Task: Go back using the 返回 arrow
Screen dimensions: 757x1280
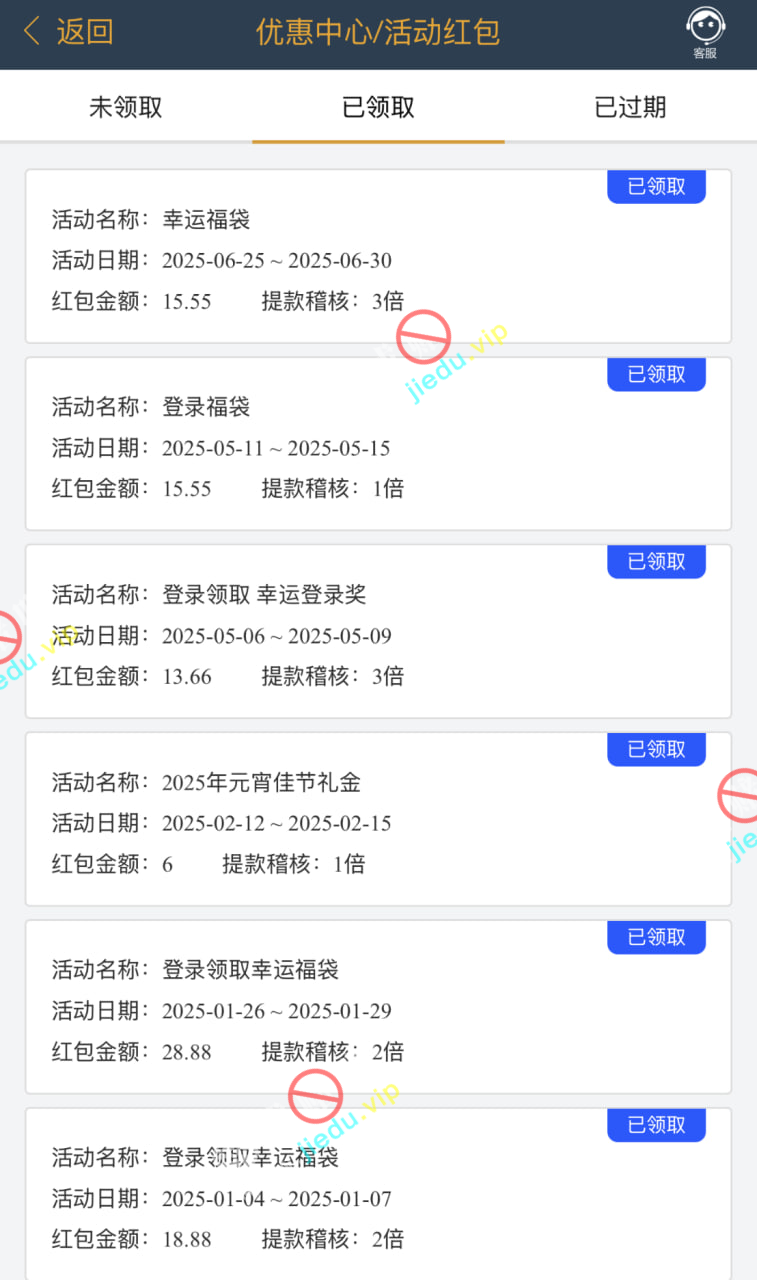Action: pos(66,32)
